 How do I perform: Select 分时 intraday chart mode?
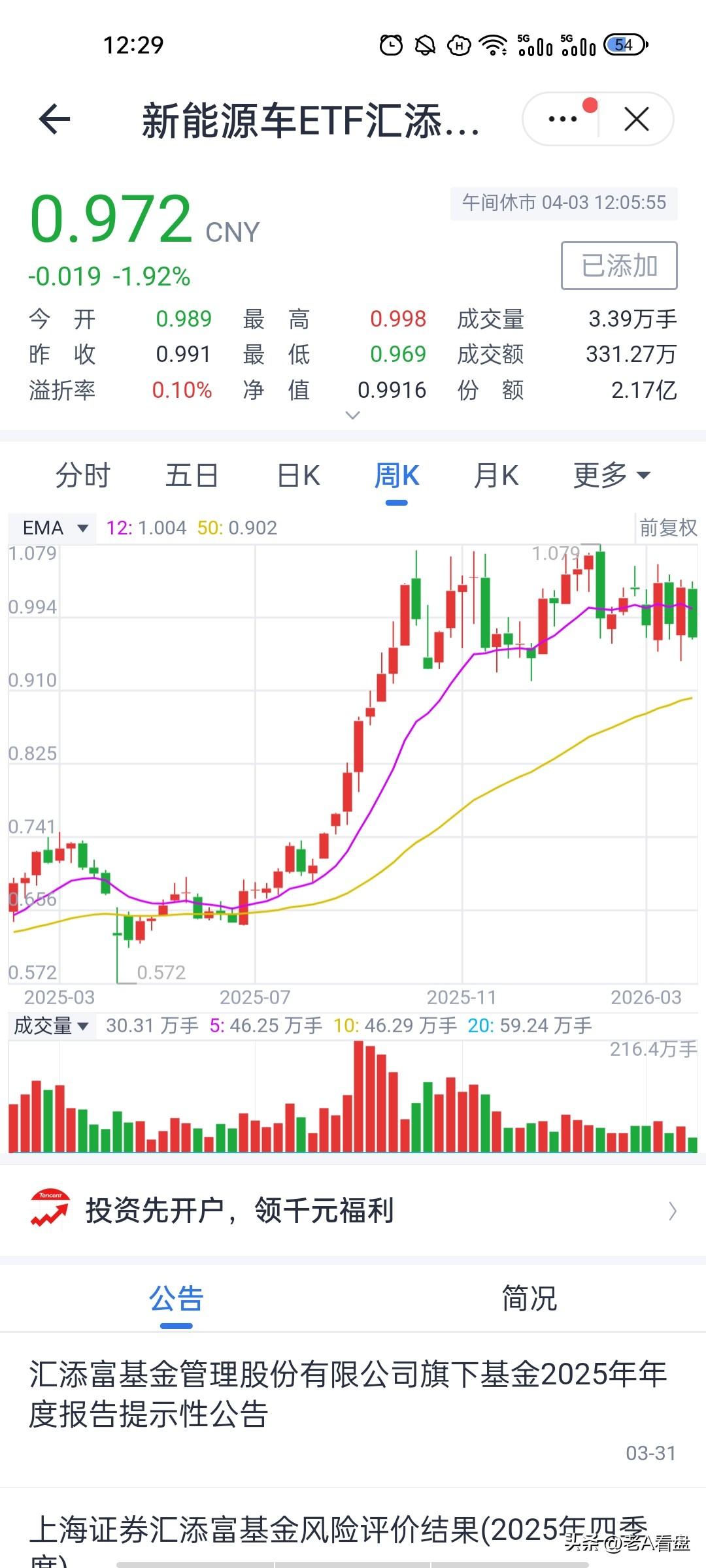(82, 476)
